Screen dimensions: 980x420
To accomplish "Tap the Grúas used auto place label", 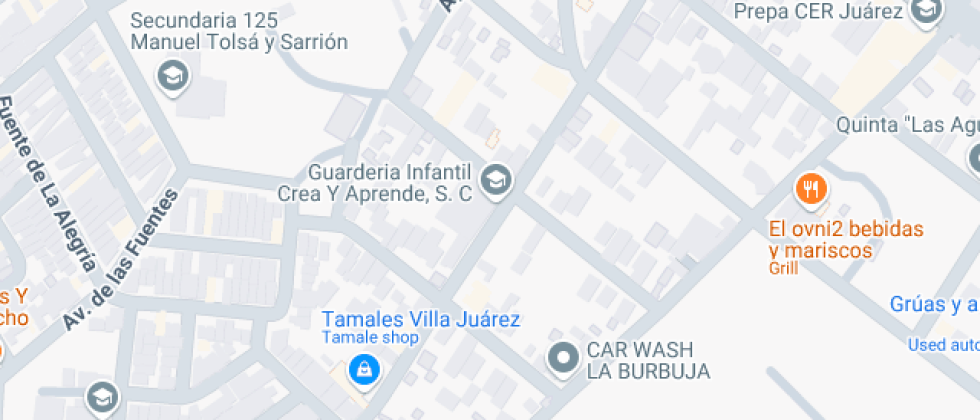I will coord(935,305).
